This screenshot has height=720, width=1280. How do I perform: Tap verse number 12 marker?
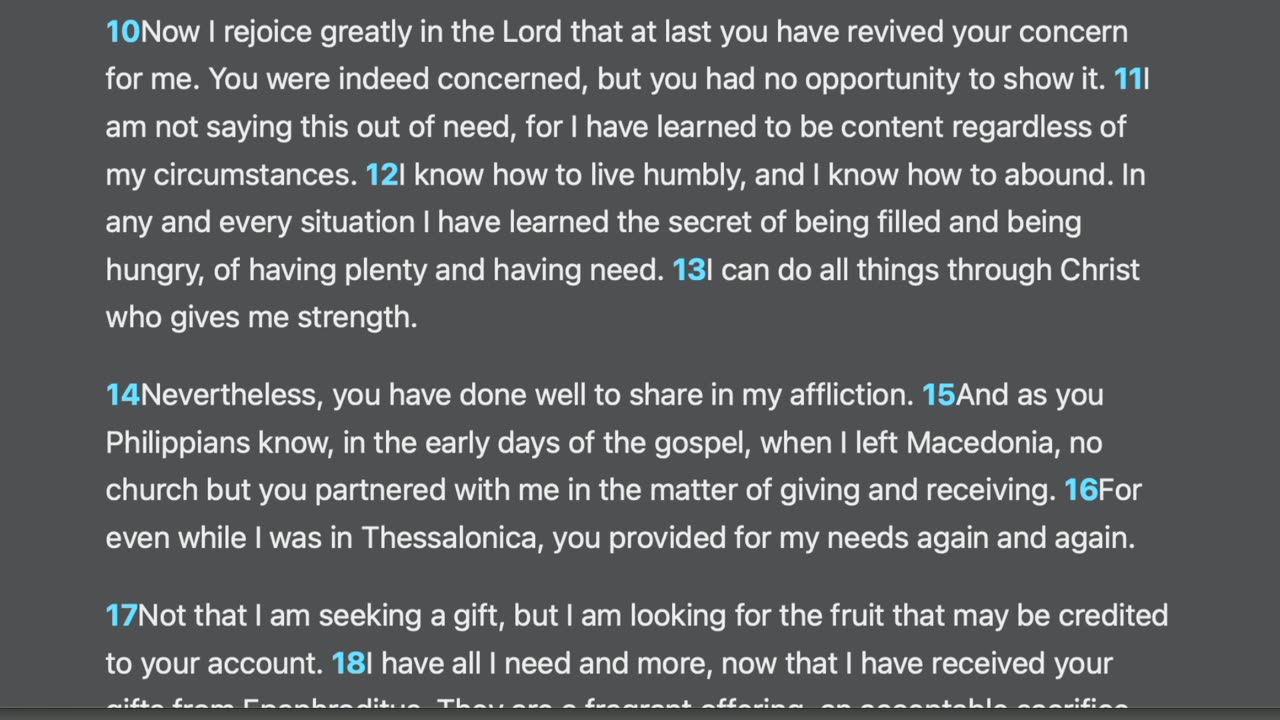tap(381, 175)
